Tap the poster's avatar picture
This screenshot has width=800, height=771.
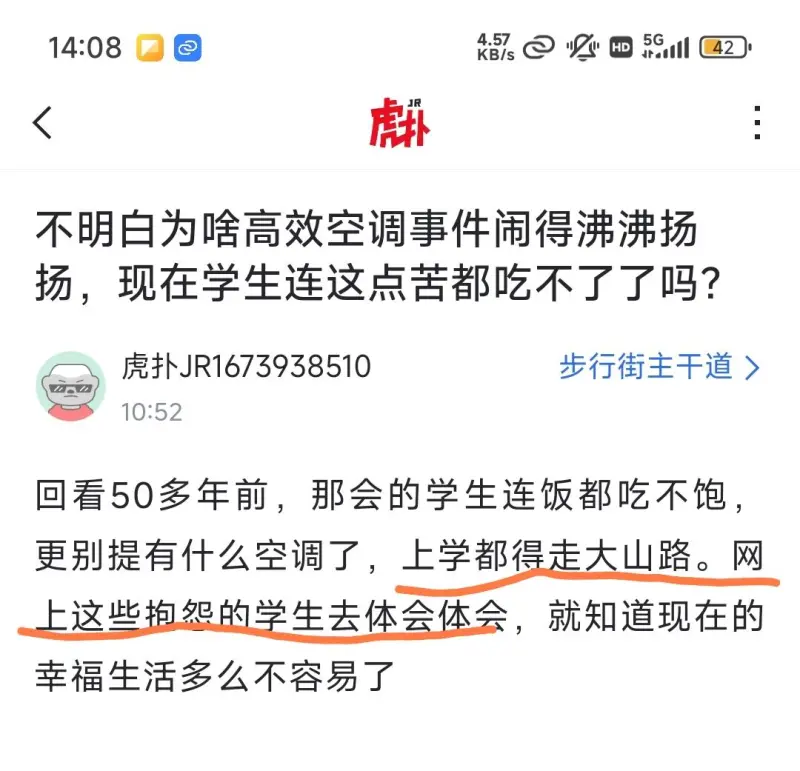coord(71,386)
